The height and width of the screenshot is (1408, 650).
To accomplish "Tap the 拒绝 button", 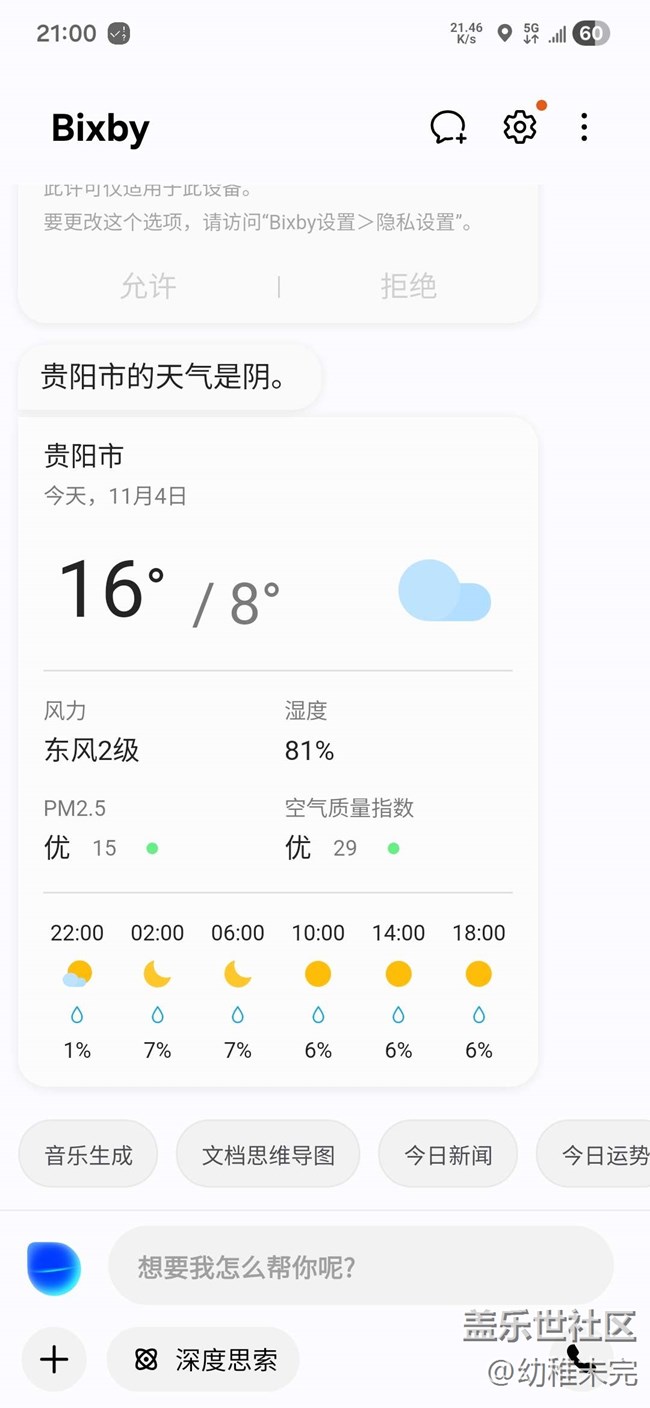I will [x=408, y=287].
